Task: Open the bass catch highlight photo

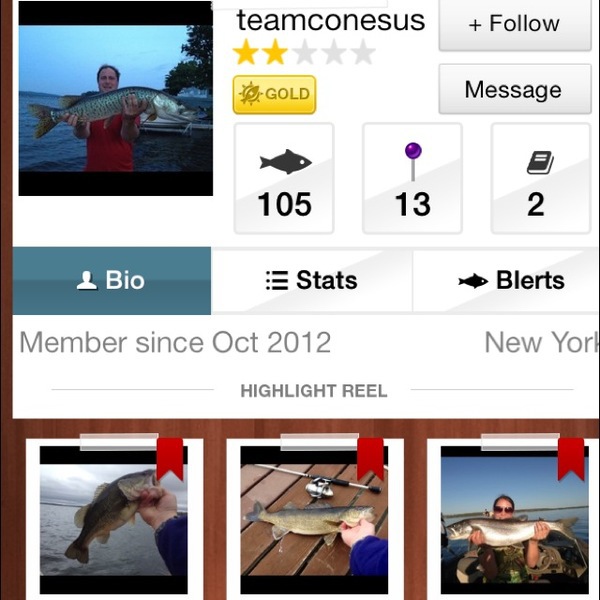Action: [x=114, y=520]
